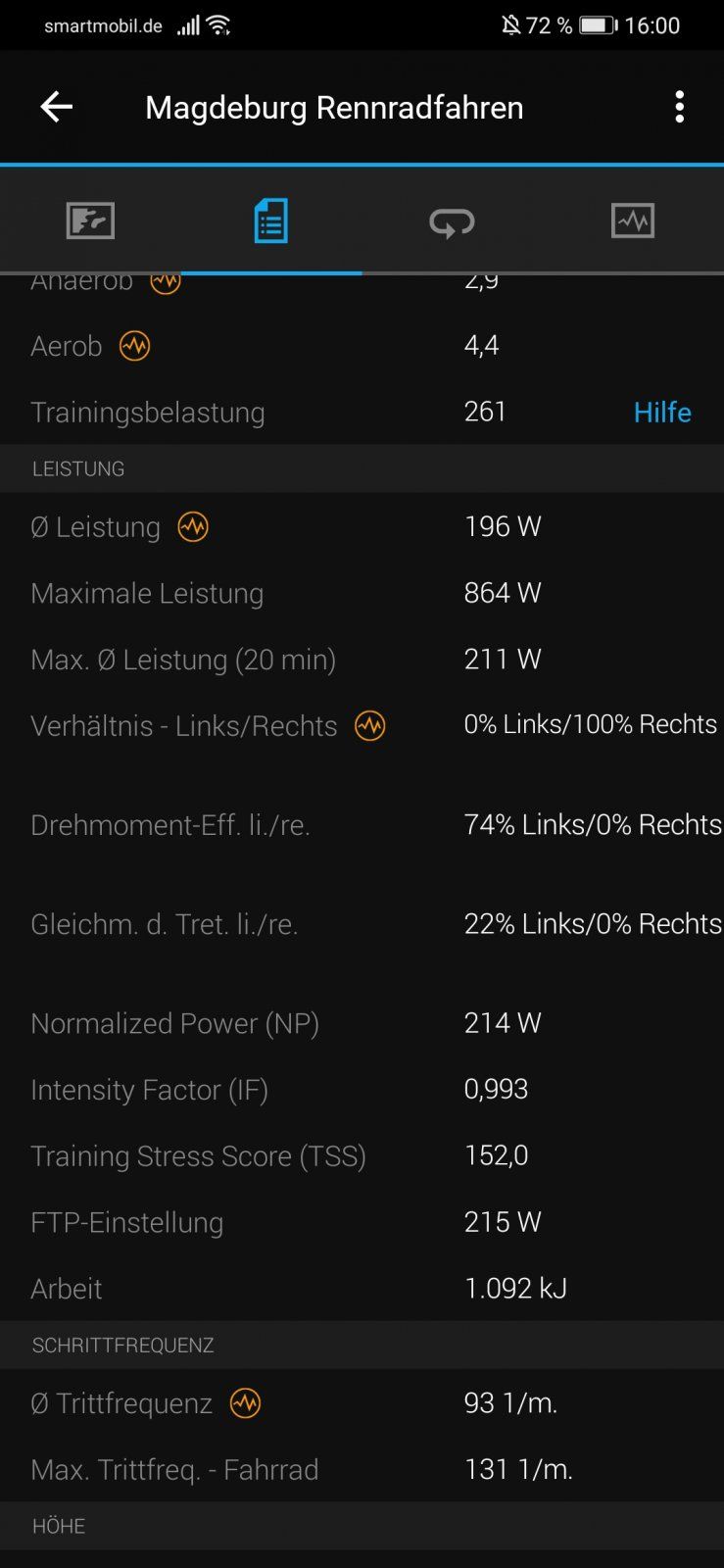Go back from the activity details

56,107
